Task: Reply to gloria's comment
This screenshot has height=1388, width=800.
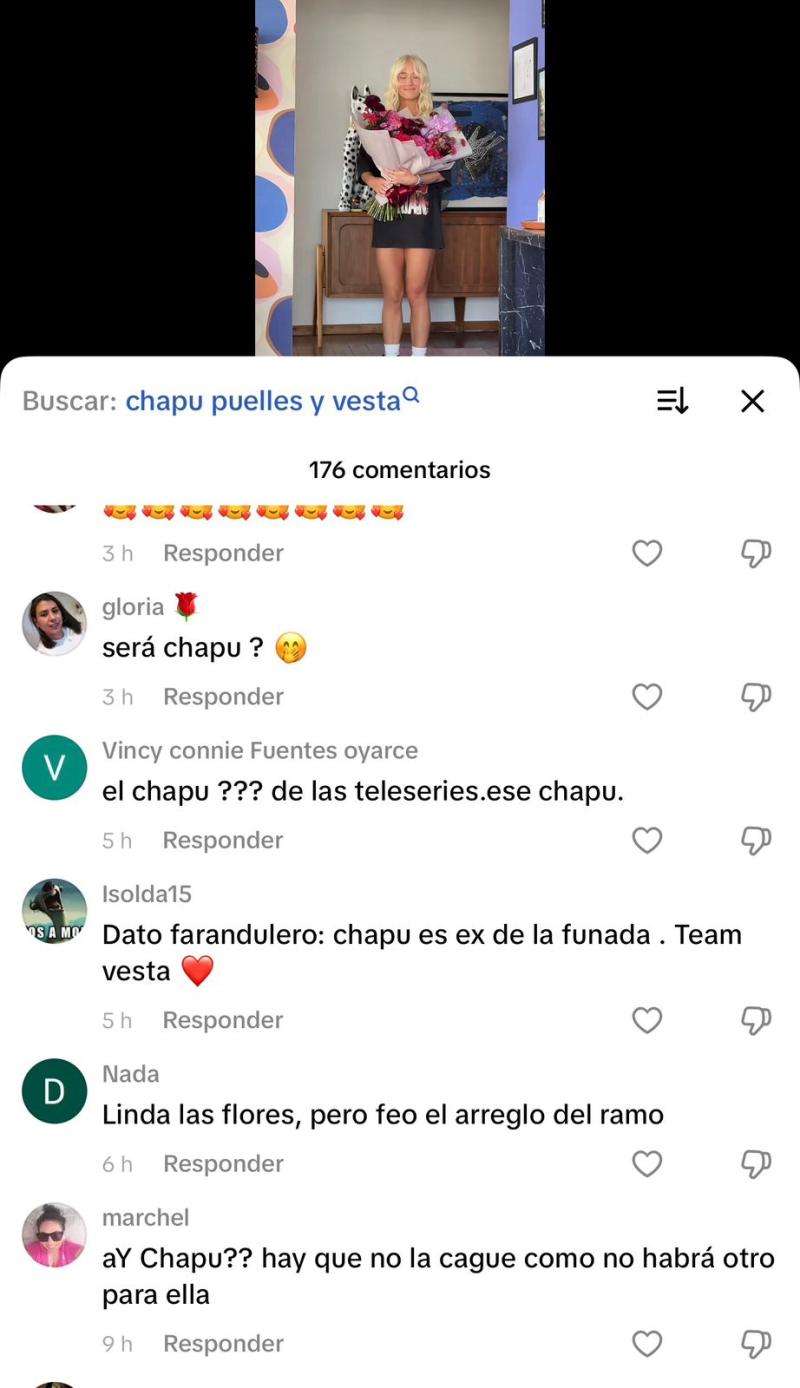Action: click(222, 696)
